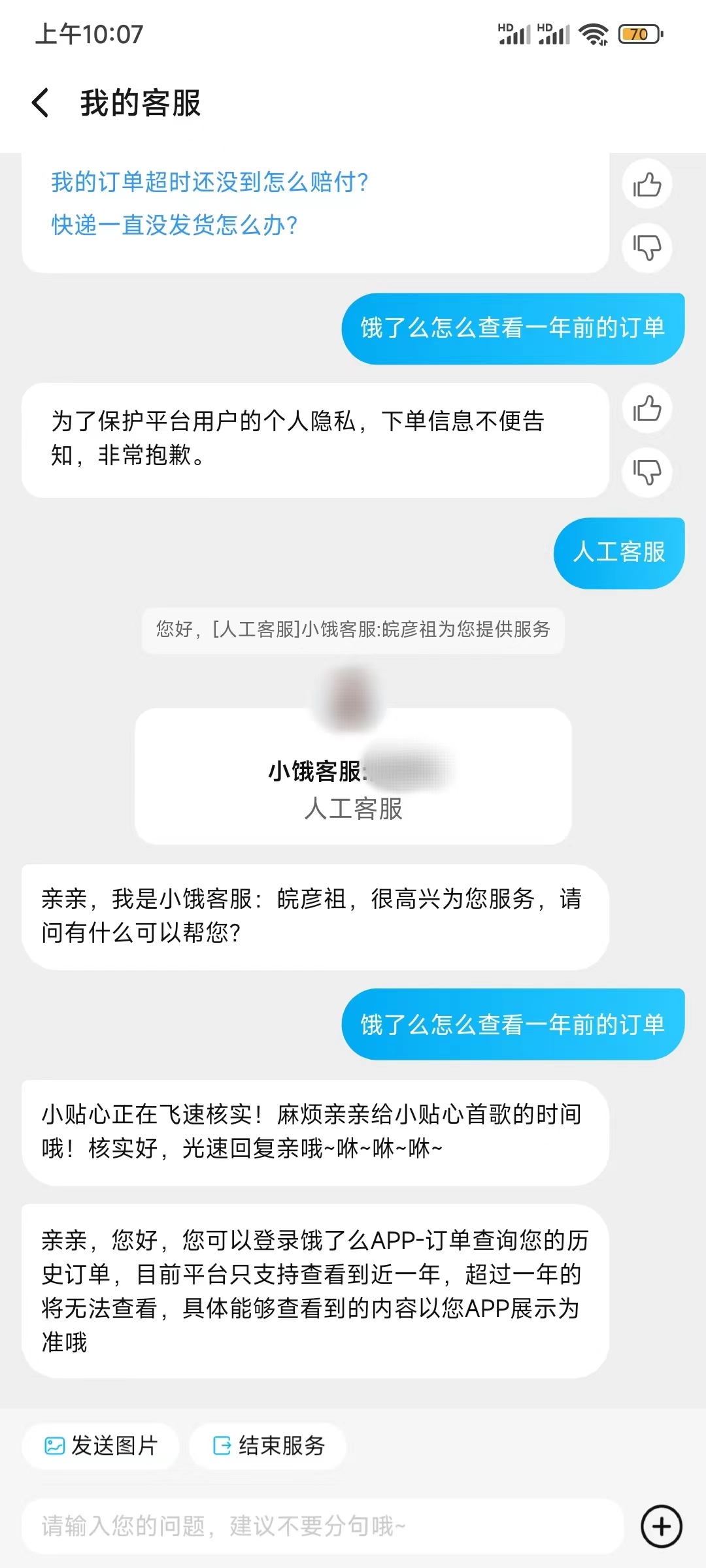Click the thumbs down on the privacy reply
The image size is (706, 1568).
[x=647, y=472]
